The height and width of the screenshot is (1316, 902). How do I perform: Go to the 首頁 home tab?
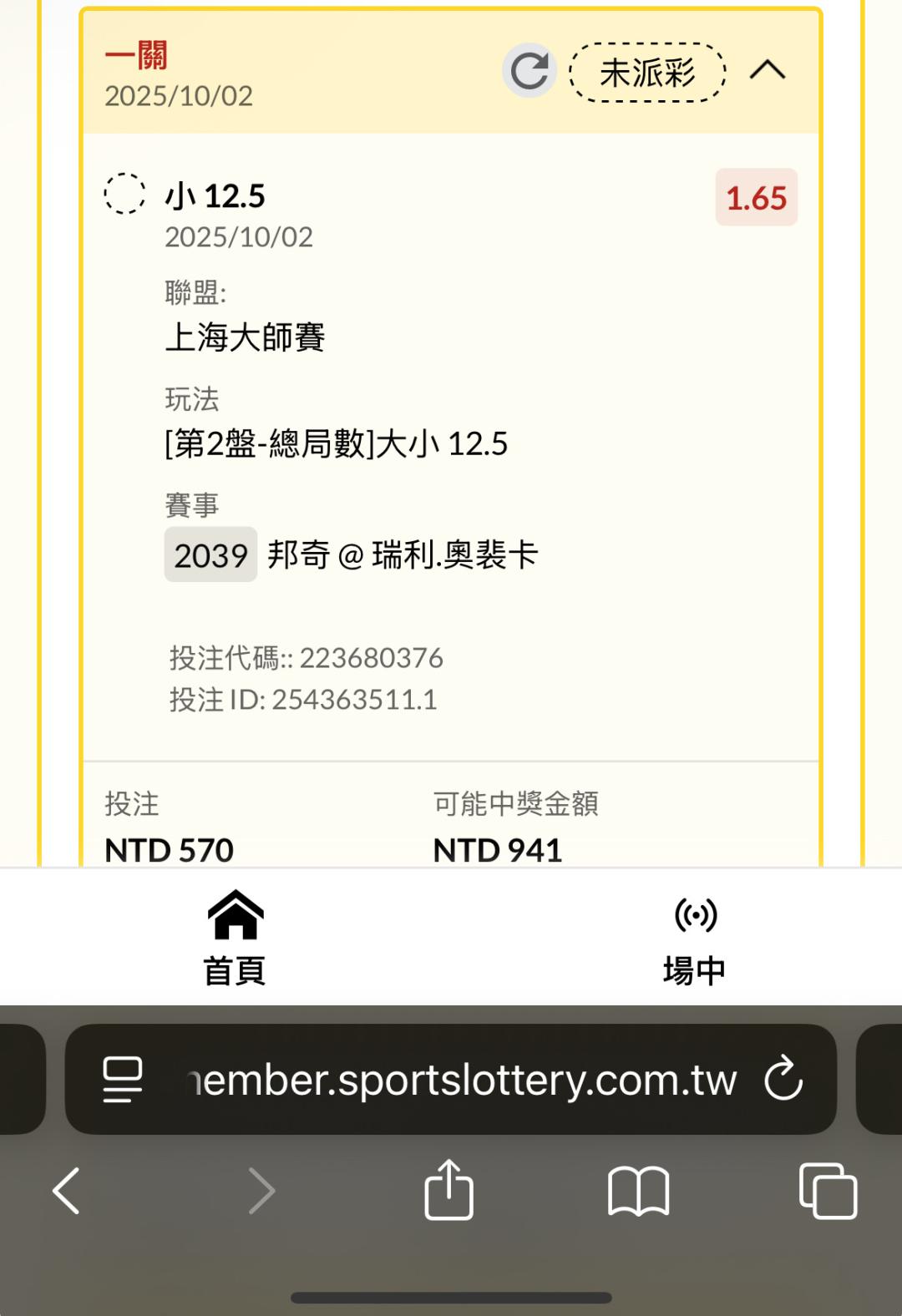235,938
